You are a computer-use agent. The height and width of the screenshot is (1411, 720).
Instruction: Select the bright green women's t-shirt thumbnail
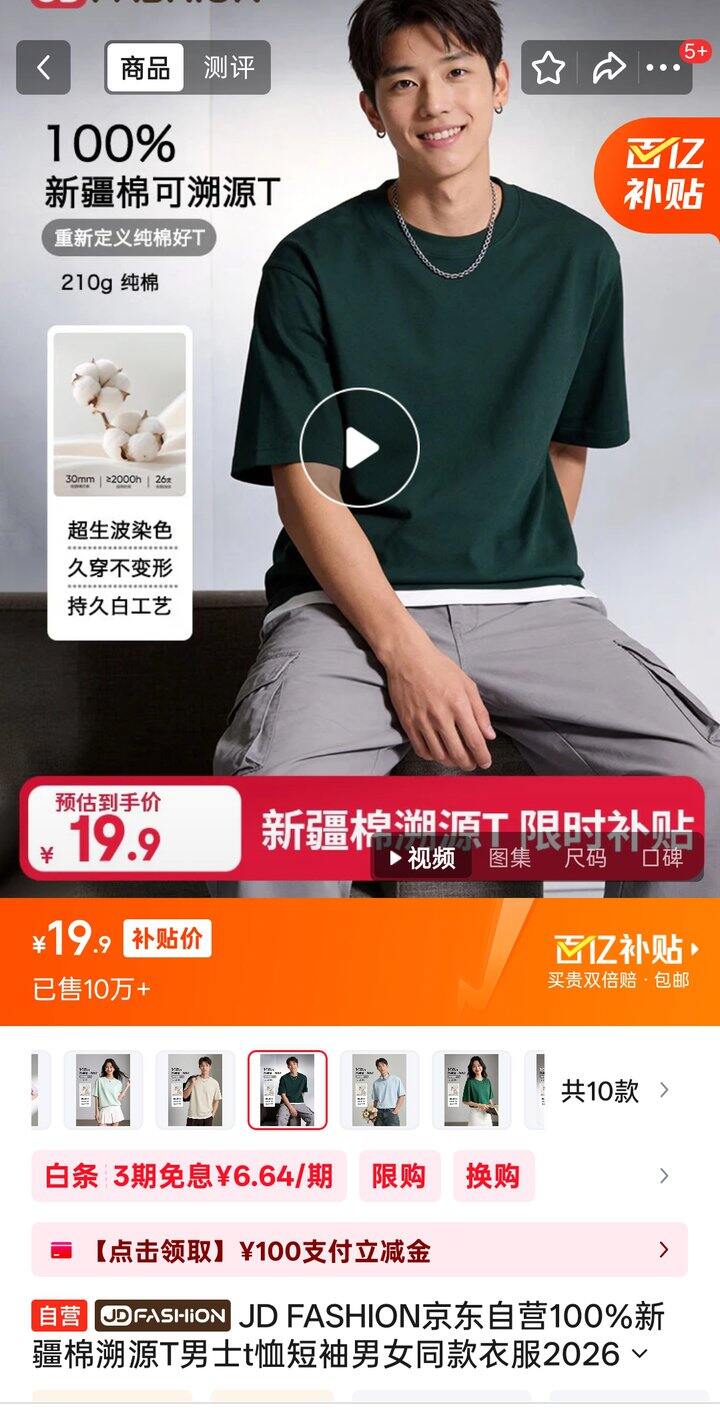(471, 1090)
